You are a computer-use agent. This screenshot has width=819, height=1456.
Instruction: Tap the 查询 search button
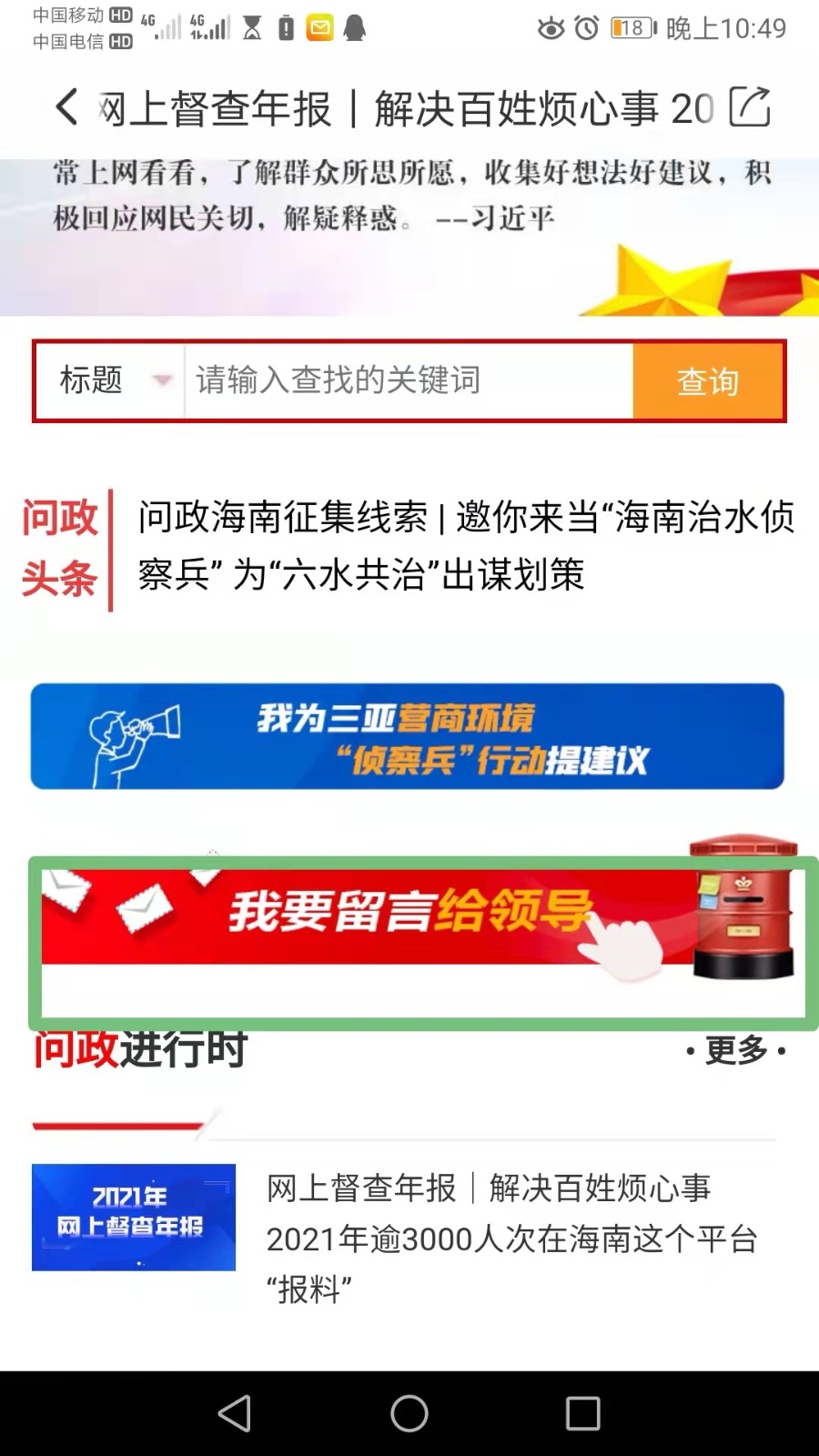[708, 380]
